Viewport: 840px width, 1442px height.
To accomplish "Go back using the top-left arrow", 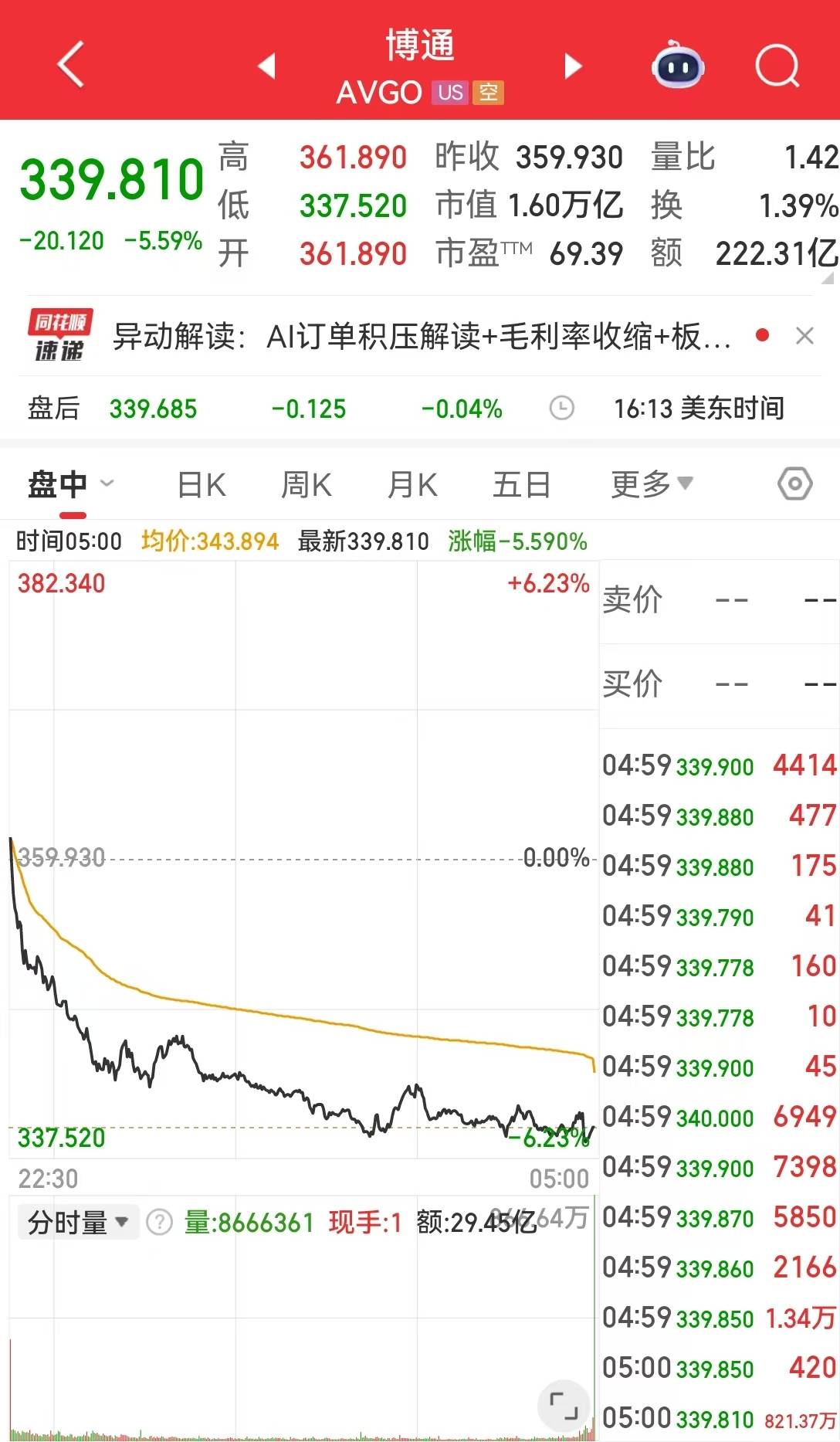I will 70,65.
